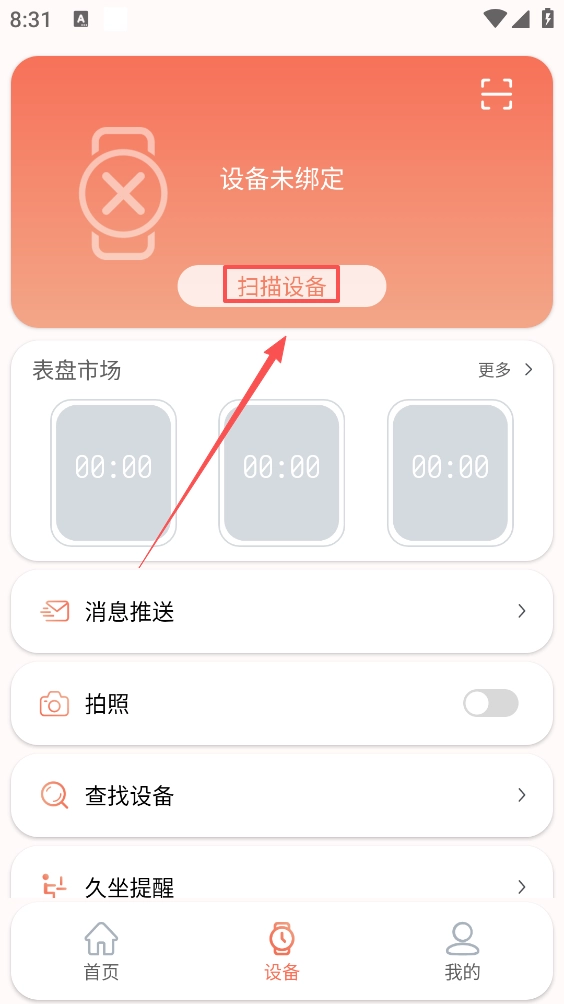Select the 设备 tab
Viewport: 564px width, 1004px height.
[282, 951]
